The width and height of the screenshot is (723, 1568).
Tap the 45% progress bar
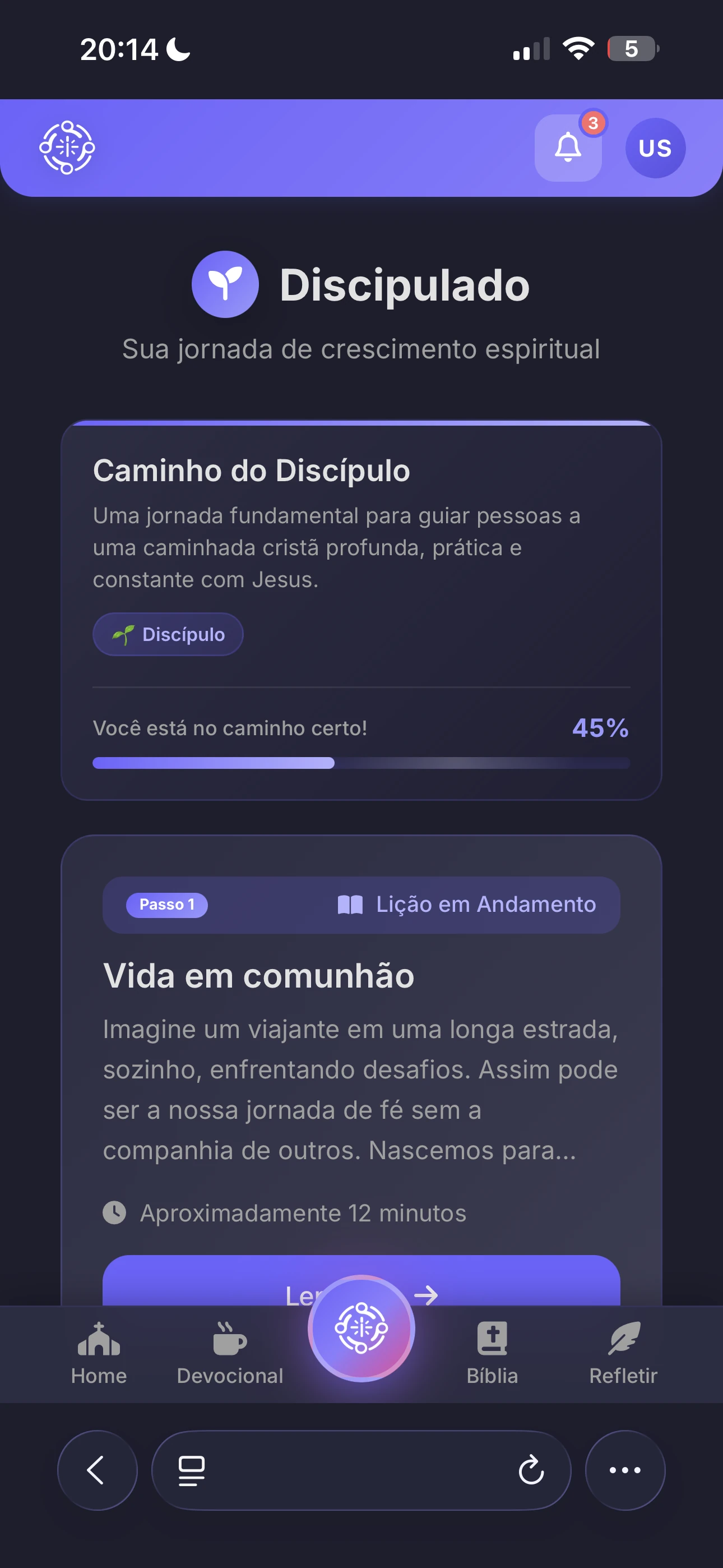[361, 763]
